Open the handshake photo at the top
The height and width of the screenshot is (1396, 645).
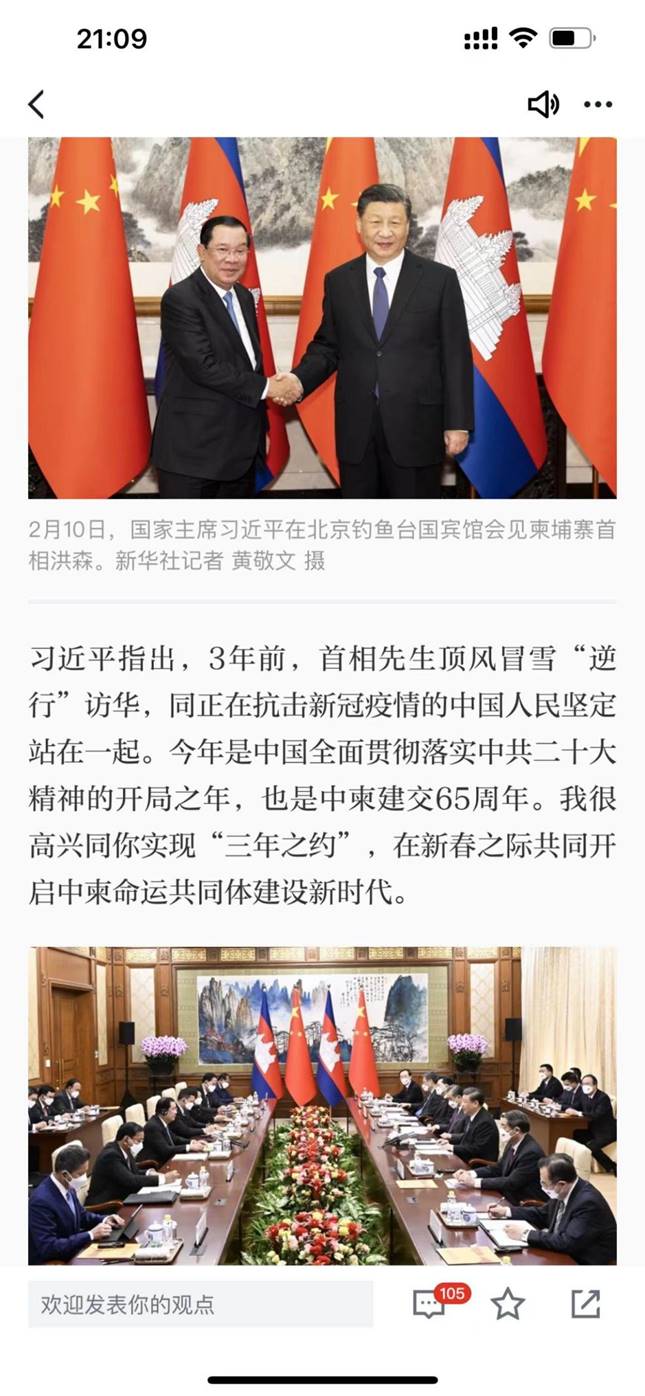pos(322,317)
